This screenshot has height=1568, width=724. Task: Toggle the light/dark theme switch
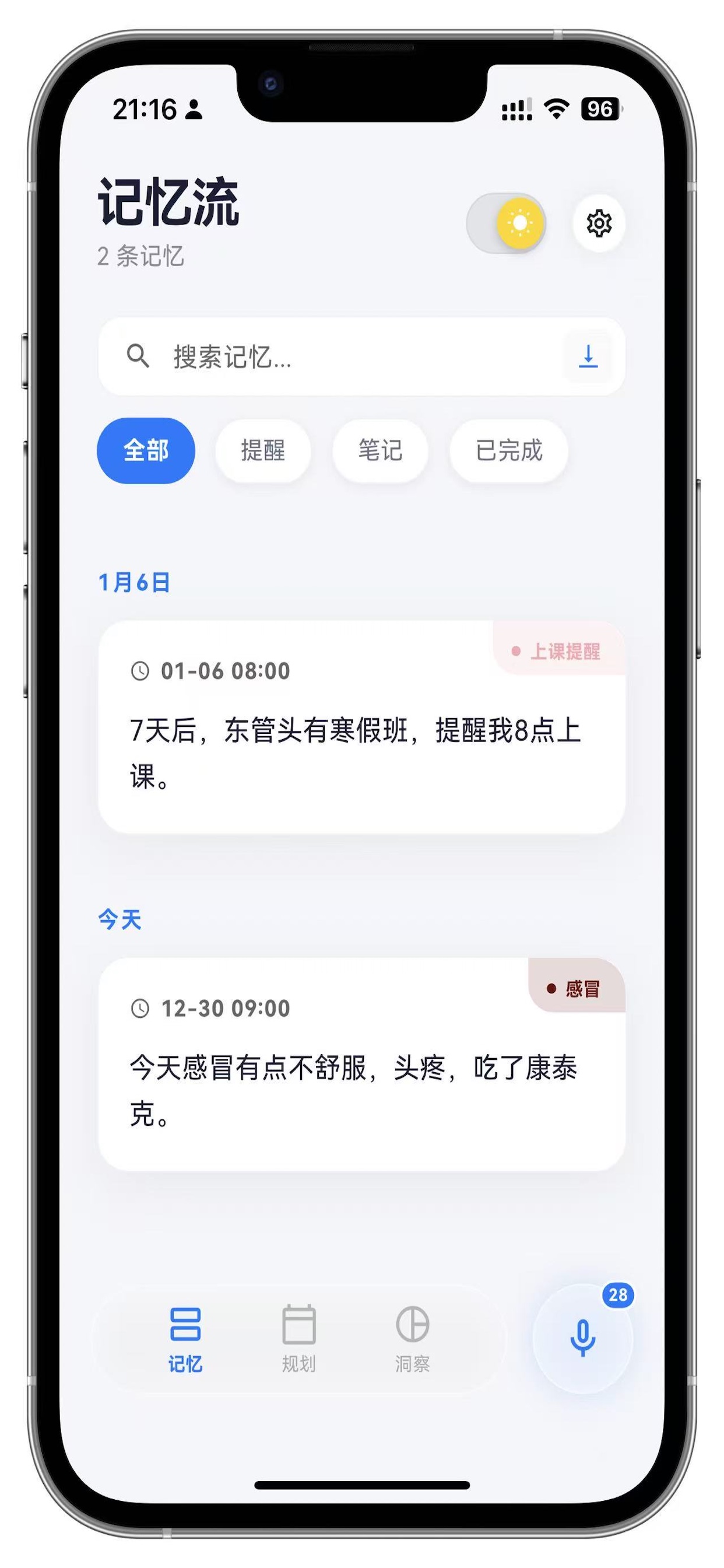tap(506, 223)
